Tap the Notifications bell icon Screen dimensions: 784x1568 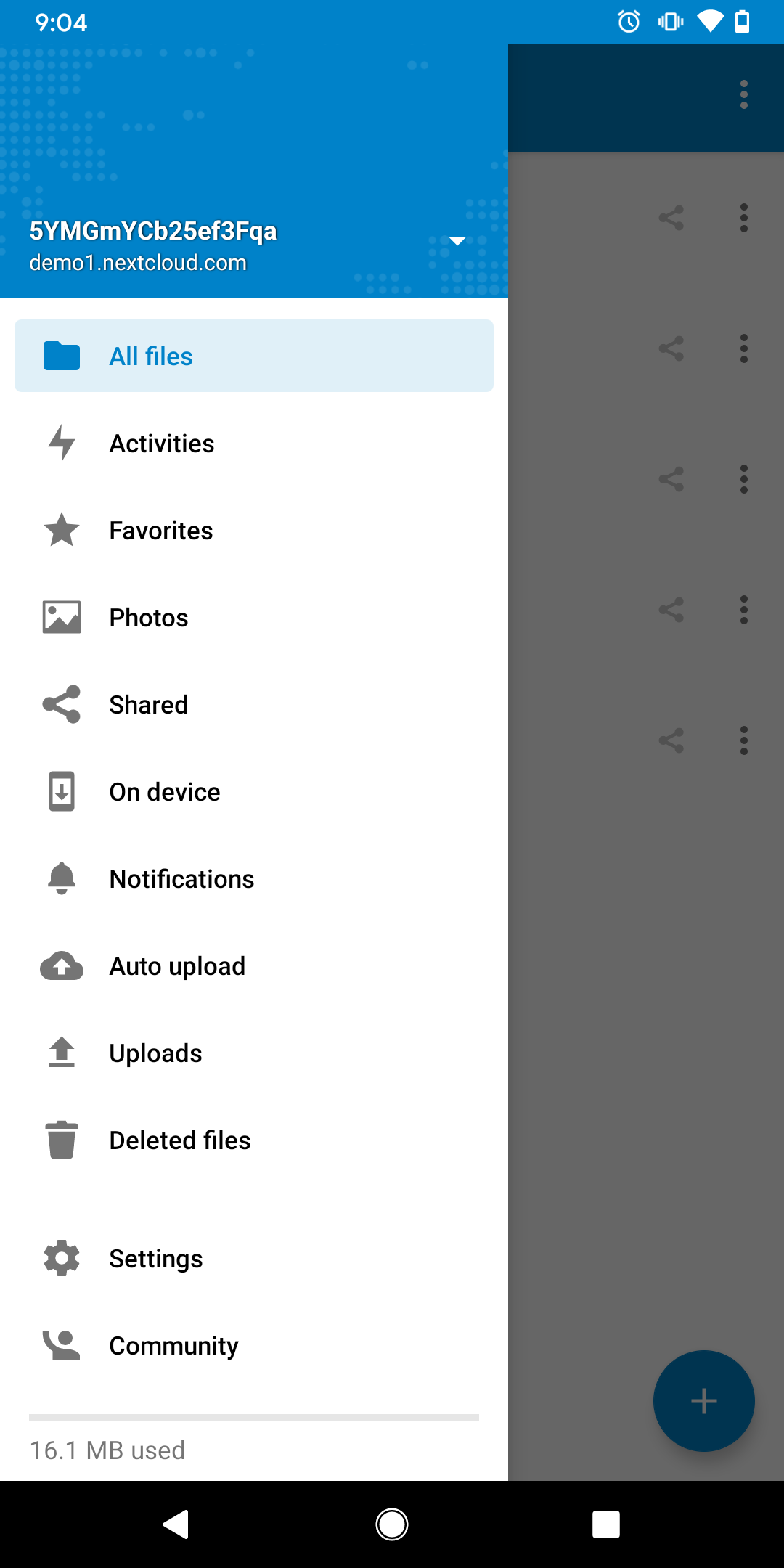[x=62, y=878]
